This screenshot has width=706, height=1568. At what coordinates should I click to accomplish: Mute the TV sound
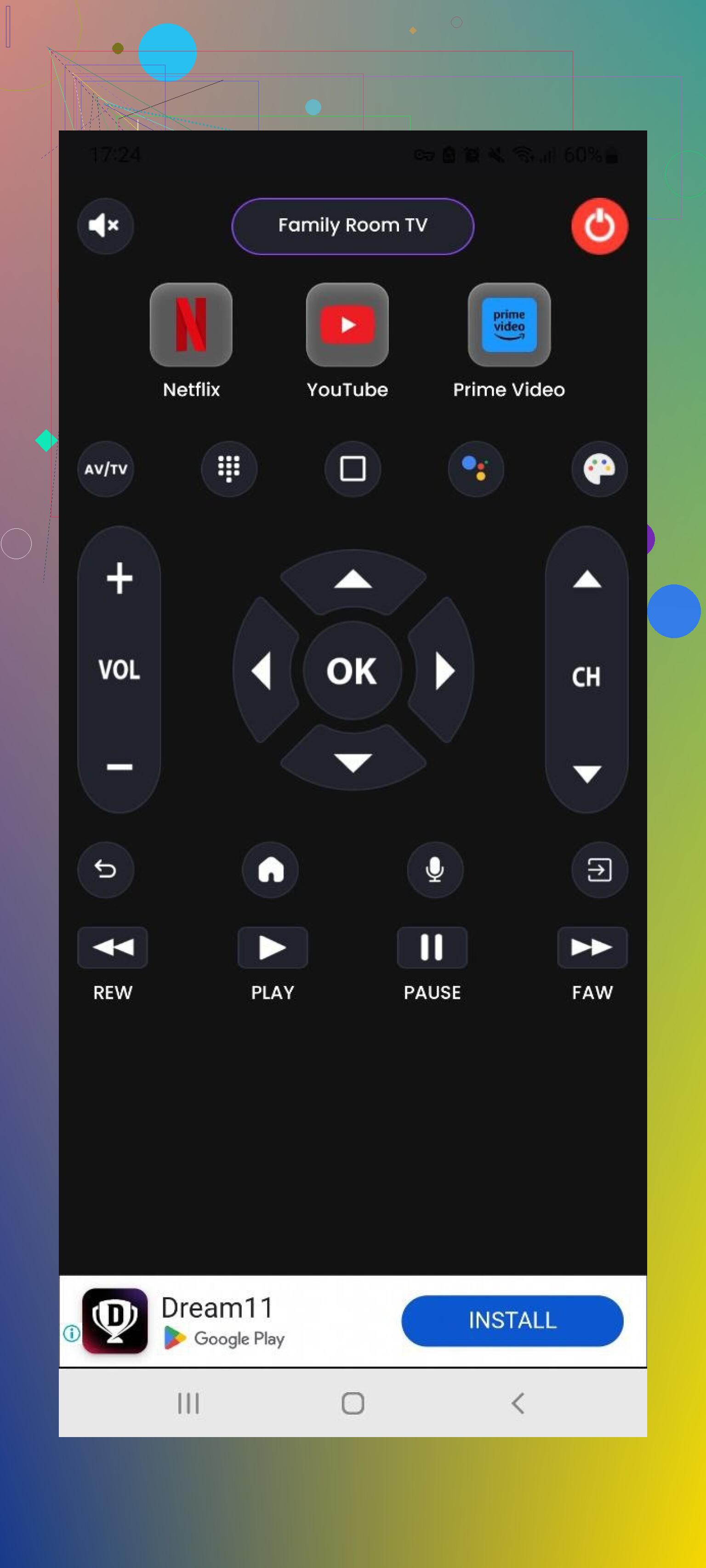pos(105,226)
